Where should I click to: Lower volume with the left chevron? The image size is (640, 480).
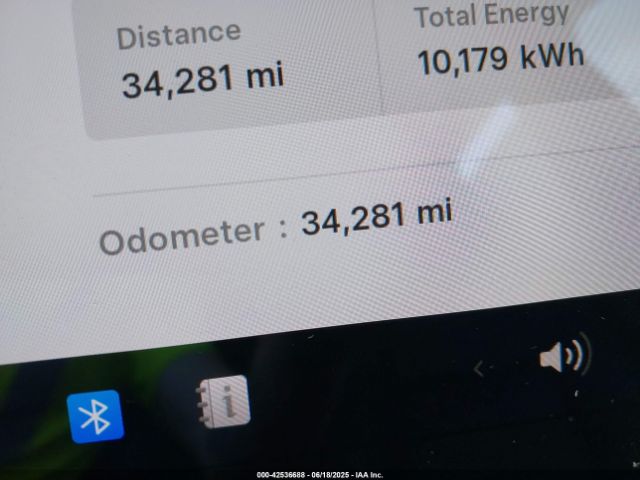coord(478,369)
